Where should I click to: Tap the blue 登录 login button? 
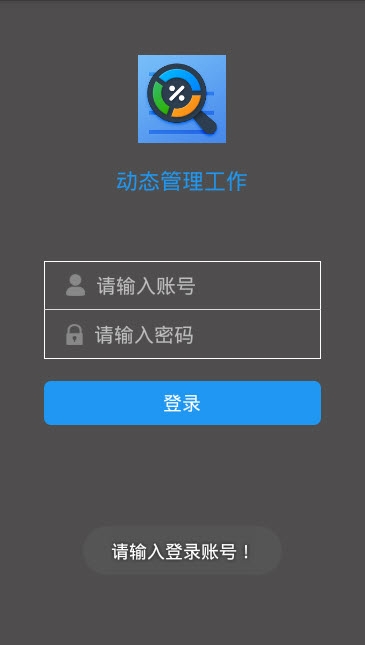tap(182, 403)
